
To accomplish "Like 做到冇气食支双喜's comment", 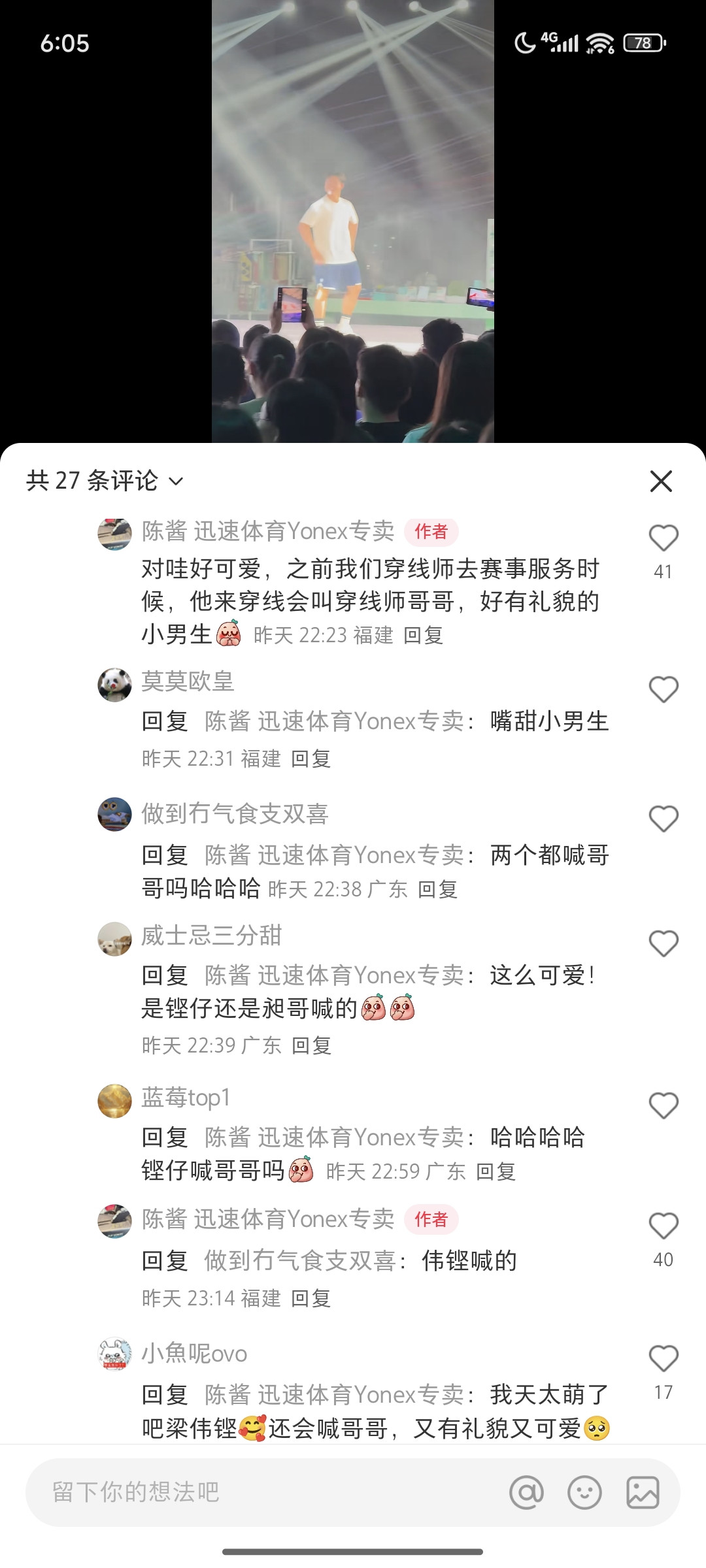I will (x=663, y=819).
